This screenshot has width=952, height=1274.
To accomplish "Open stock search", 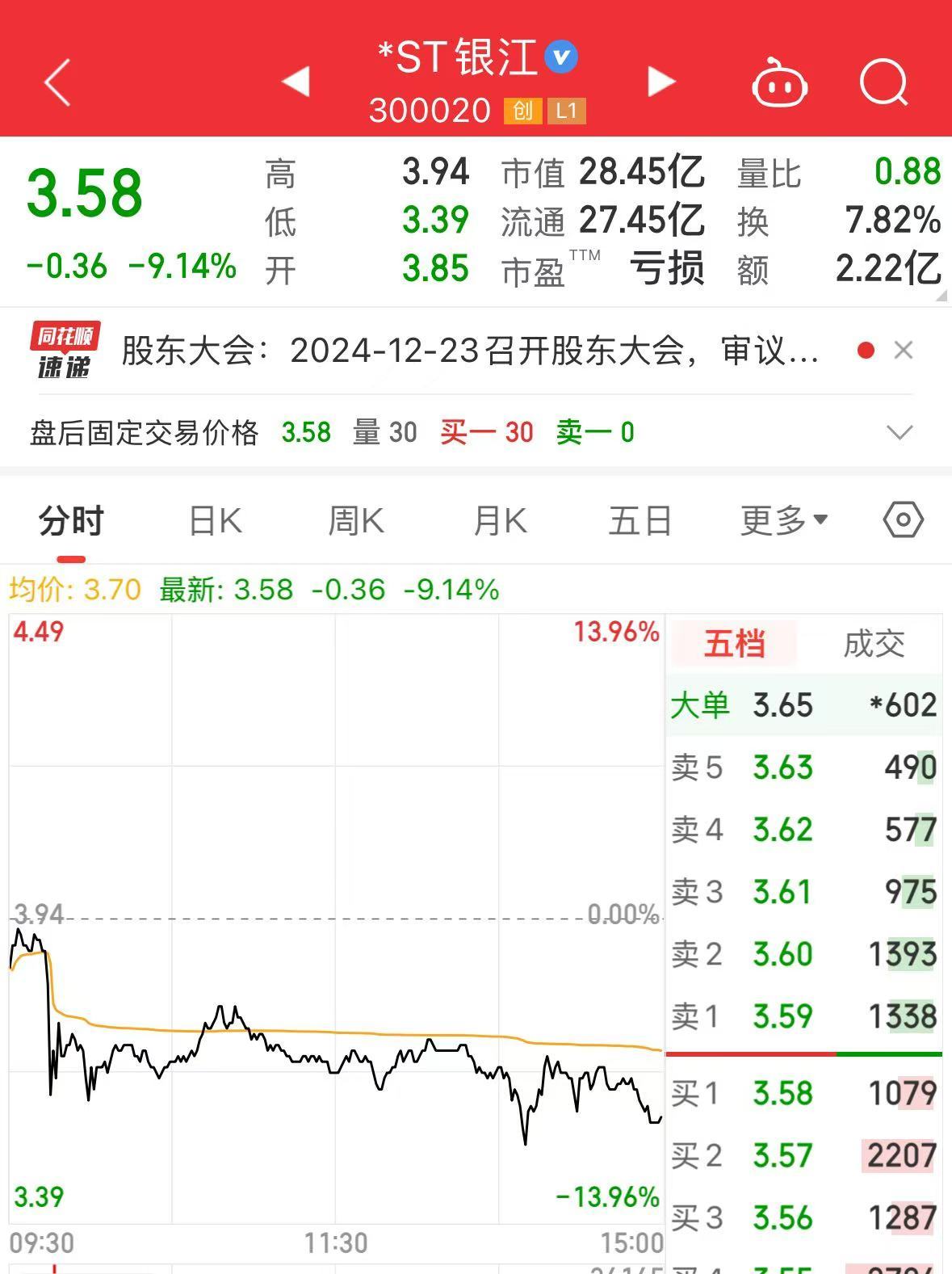I will [883, 82].
